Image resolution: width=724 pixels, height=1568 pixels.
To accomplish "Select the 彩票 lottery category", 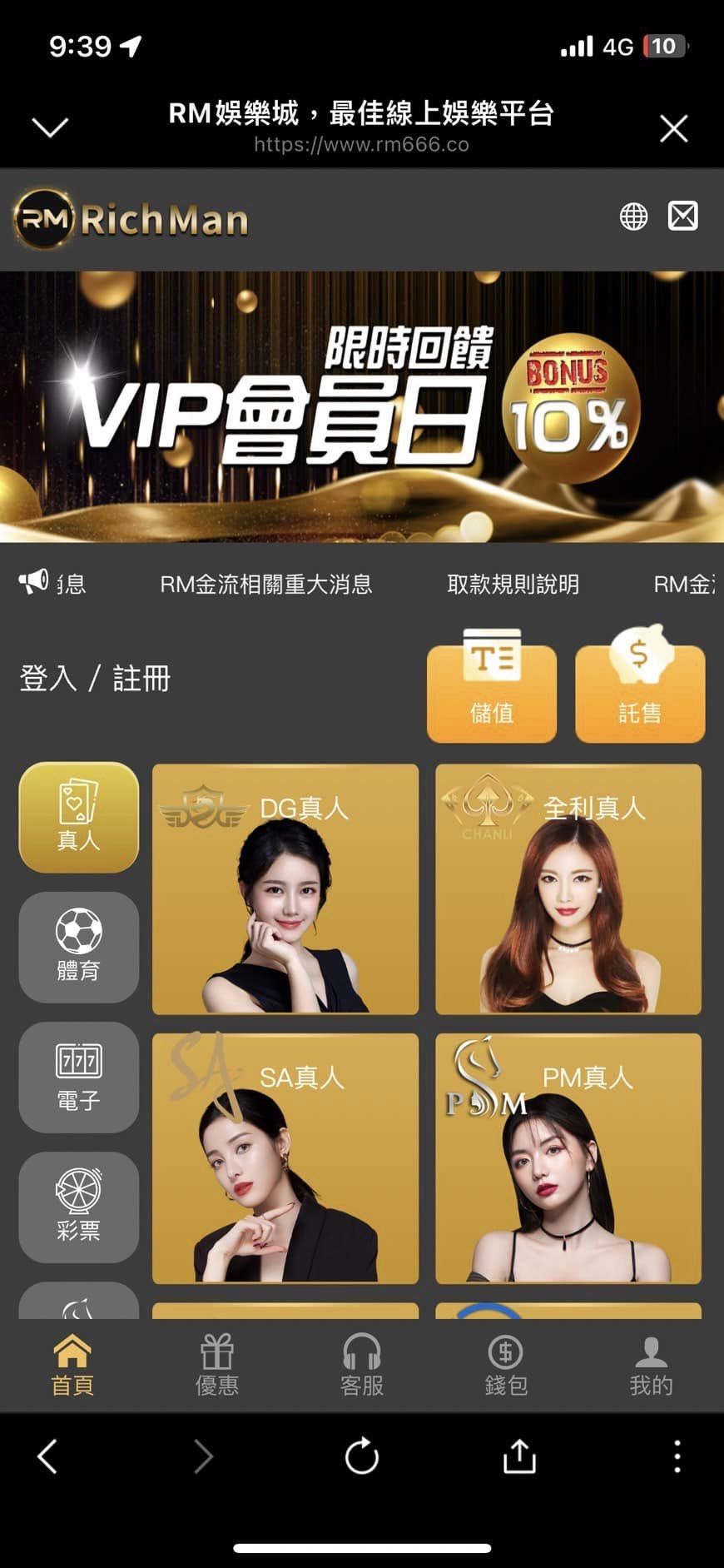I will pos(78,1207).
